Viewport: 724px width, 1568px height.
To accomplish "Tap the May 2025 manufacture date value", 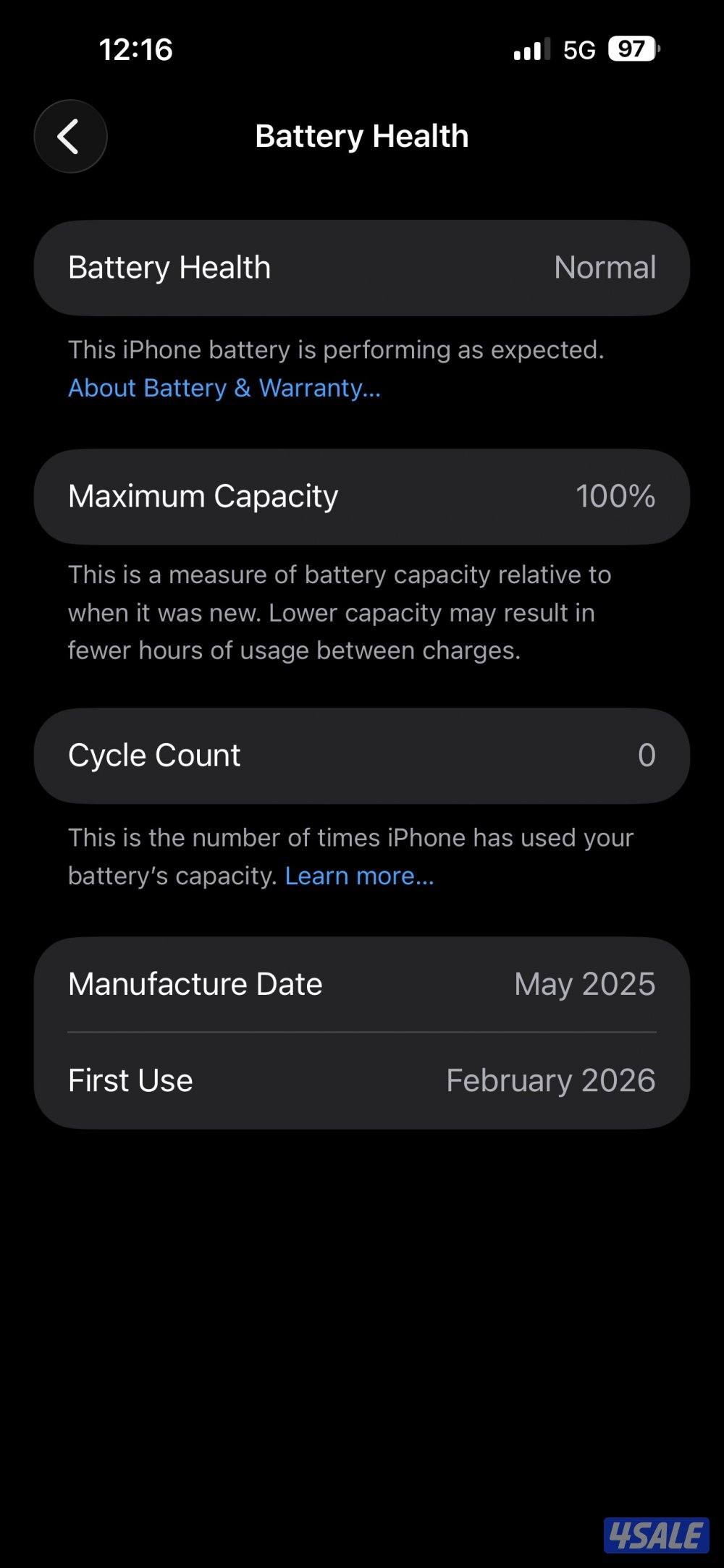I will click(584, 983).
